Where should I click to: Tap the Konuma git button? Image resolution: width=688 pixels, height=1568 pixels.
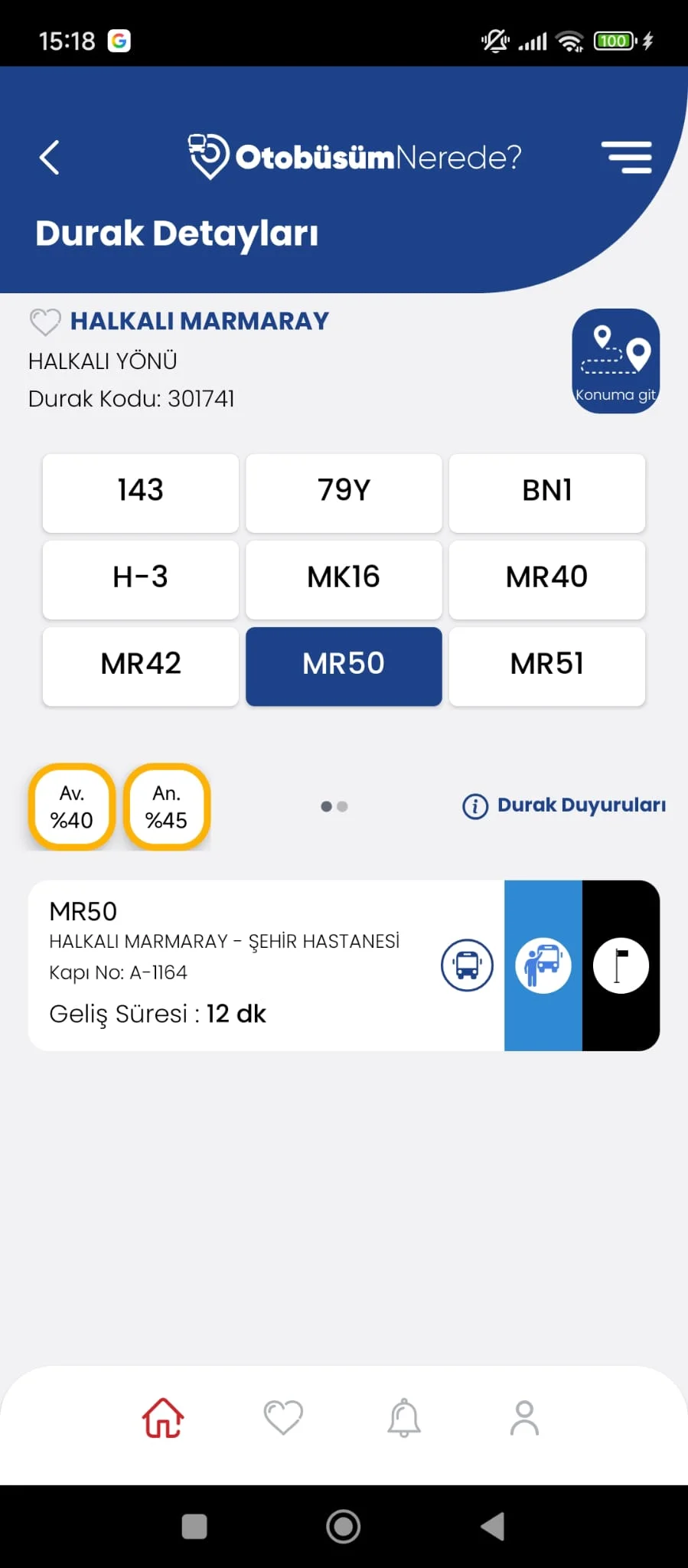tap(615, 361)
